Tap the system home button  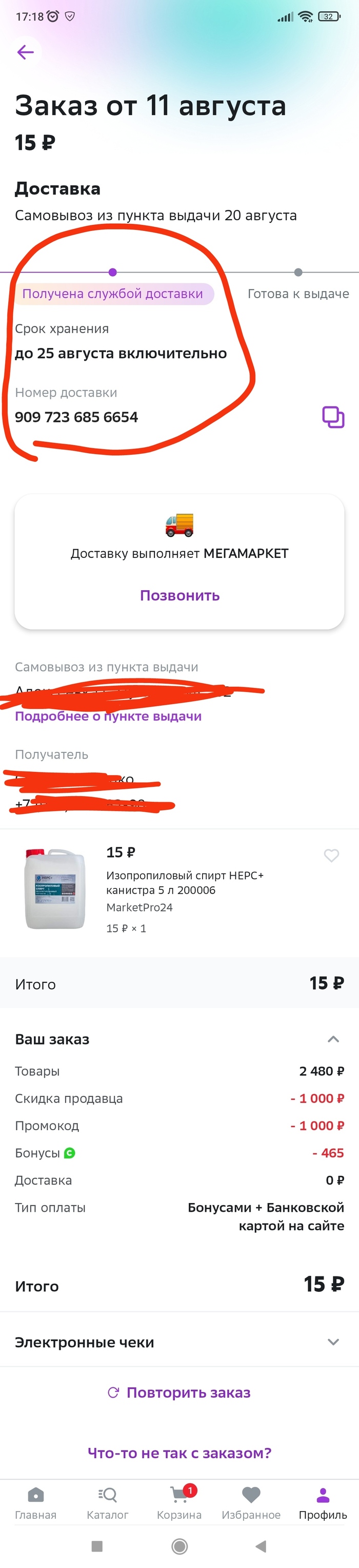pos(180,1546)
